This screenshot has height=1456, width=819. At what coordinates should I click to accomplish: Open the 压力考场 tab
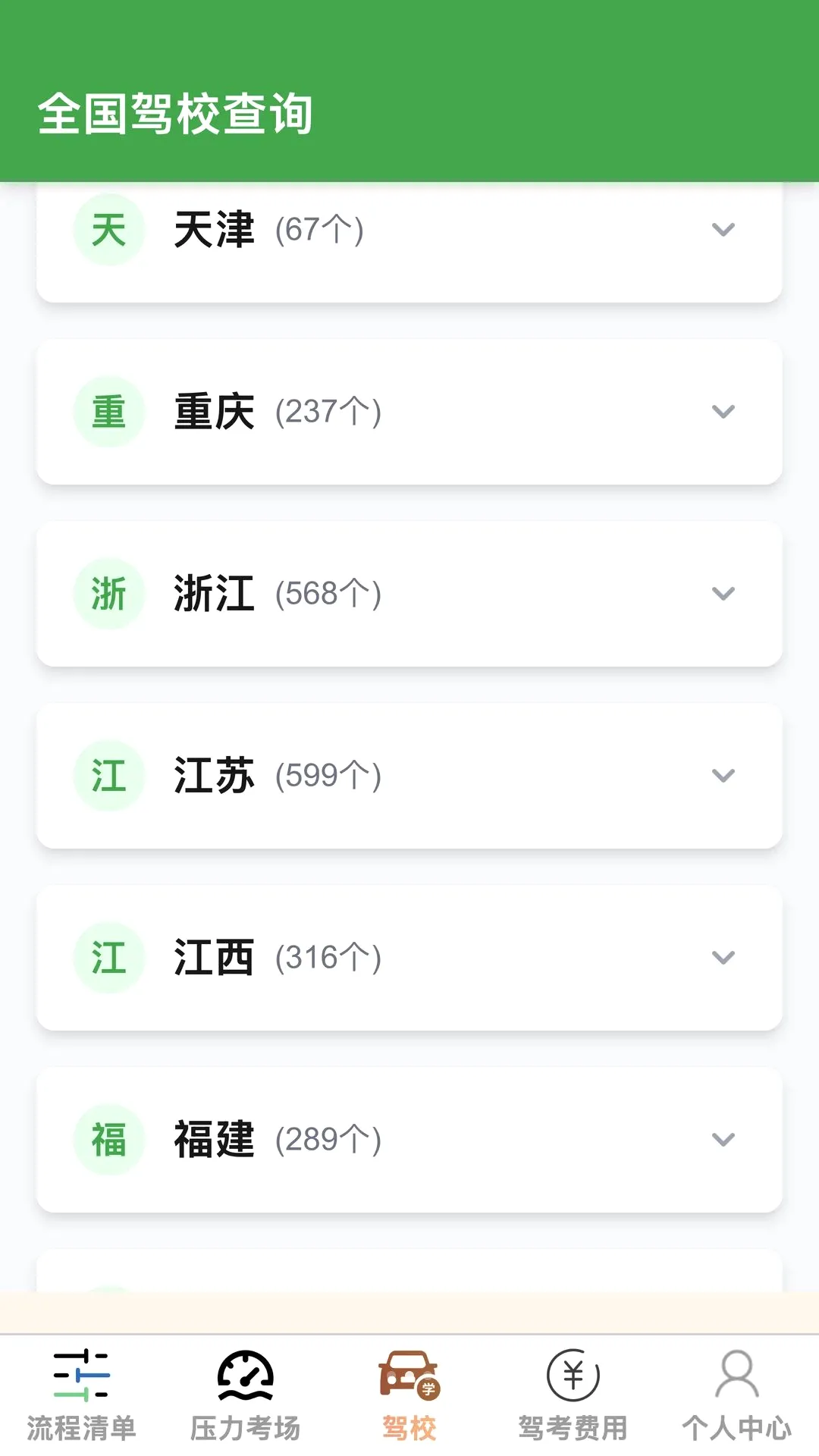point(246,1395)
